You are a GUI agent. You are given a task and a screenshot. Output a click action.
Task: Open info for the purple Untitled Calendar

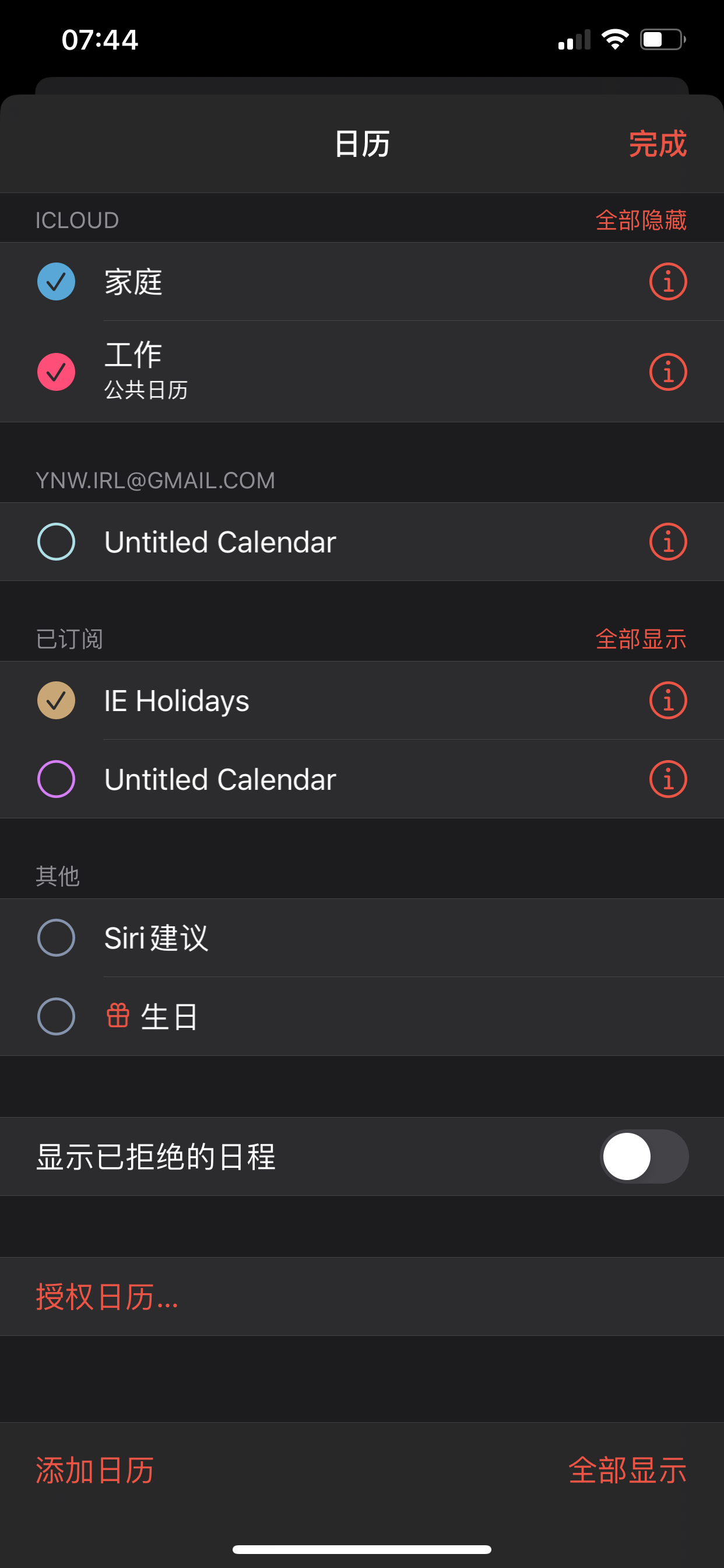point(667,779)
